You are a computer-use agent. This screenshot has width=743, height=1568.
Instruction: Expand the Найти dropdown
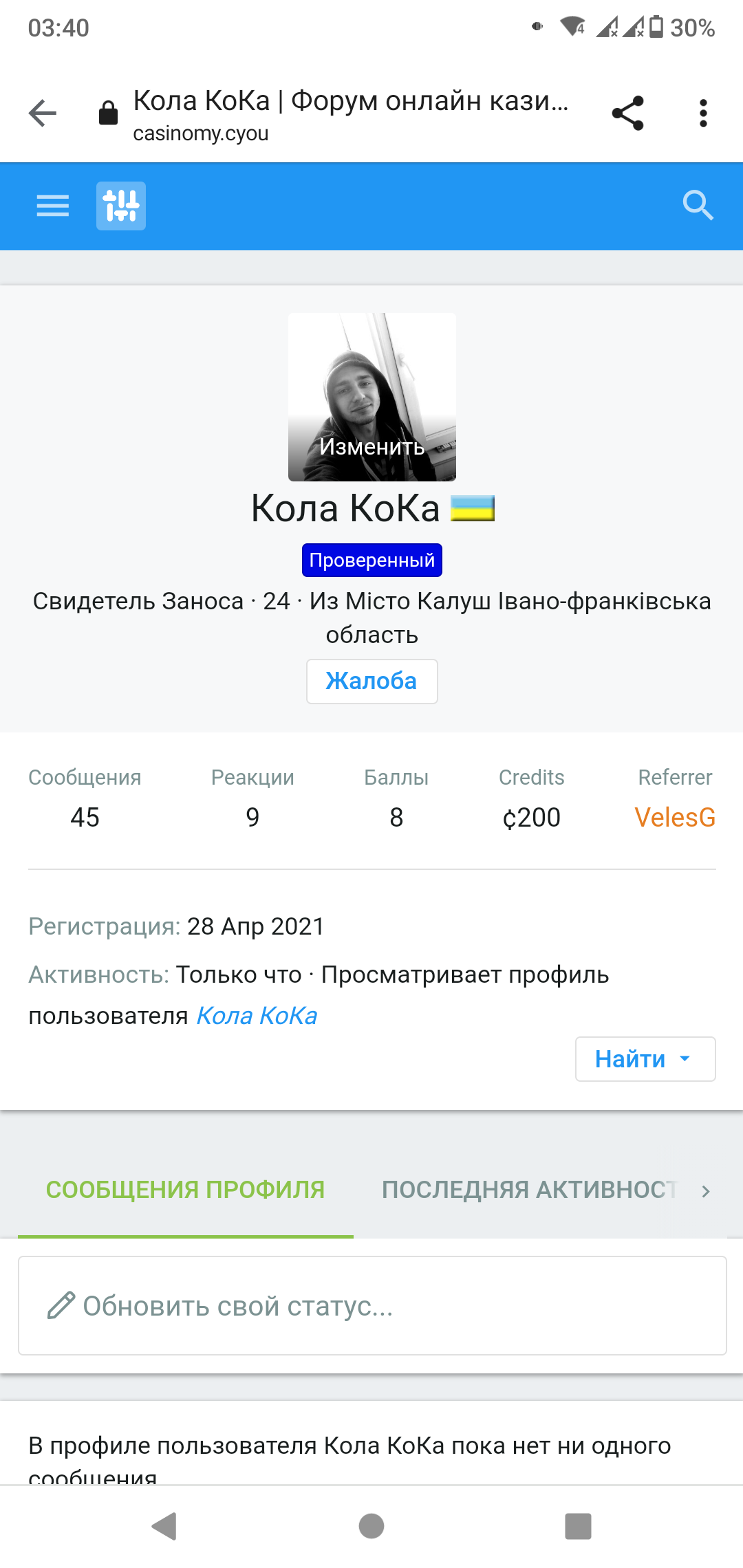click(645, 1059)
